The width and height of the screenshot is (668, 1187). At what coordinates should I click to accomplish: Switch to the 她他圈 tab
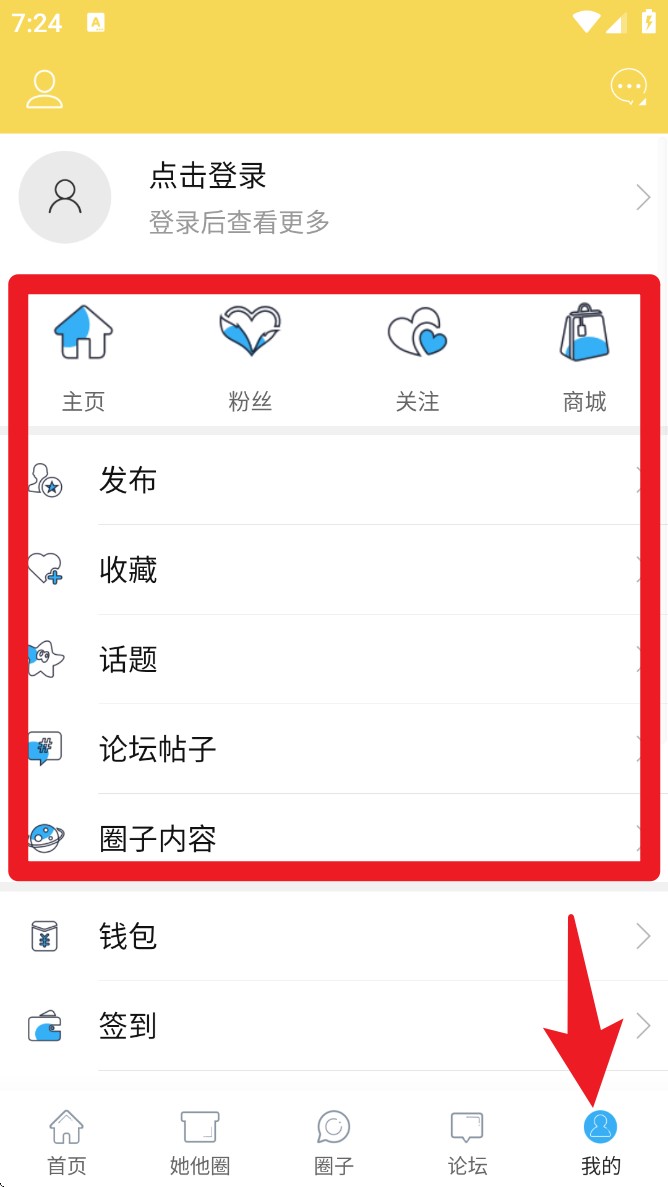coord(200,1141)
